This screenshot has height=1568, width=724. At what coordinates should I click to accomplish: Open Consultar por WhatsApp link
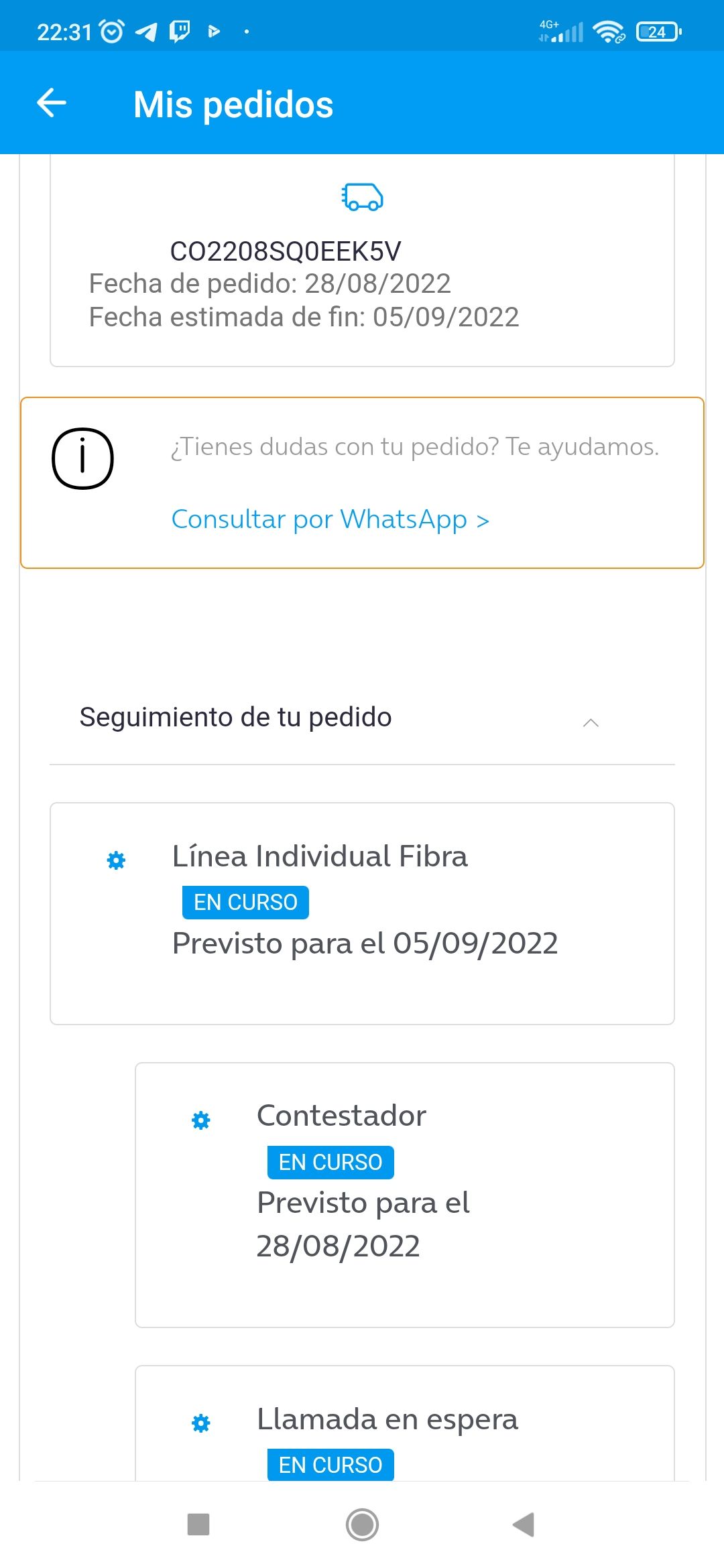click(x=330, y=519)
